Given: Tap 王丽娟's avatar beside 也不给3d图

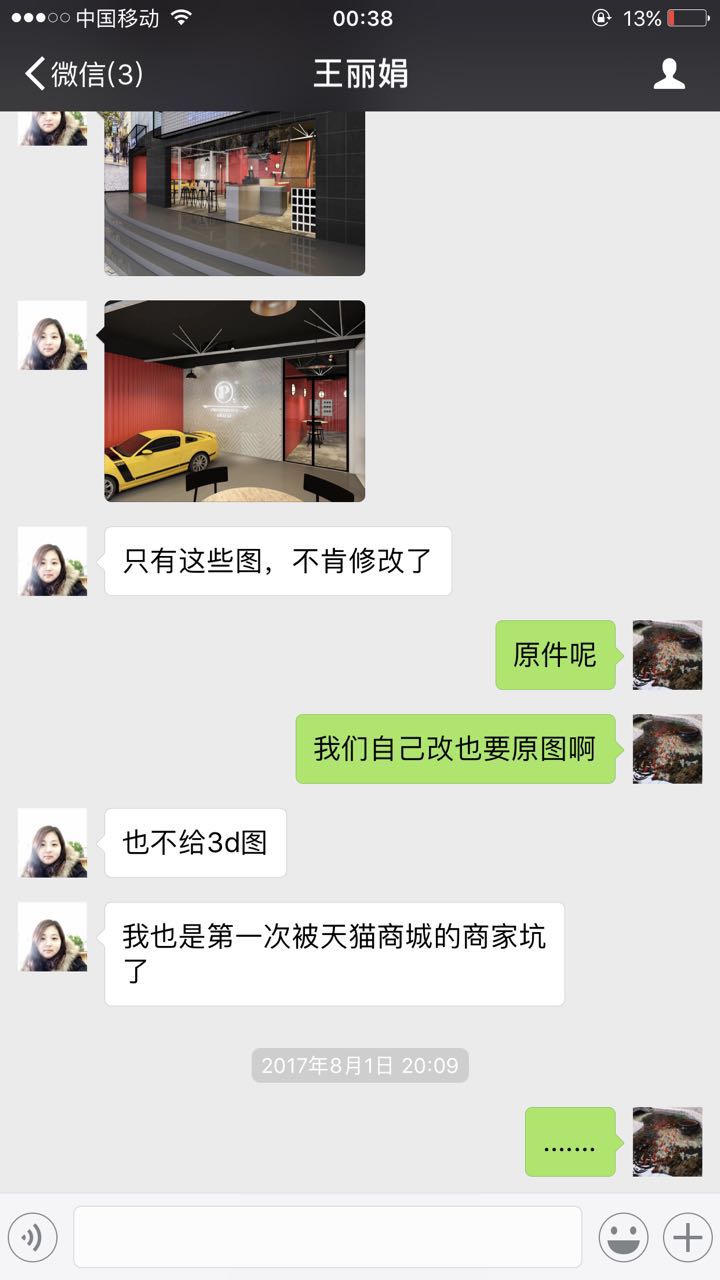Looking at the screenshot, I should coord(53,843).
